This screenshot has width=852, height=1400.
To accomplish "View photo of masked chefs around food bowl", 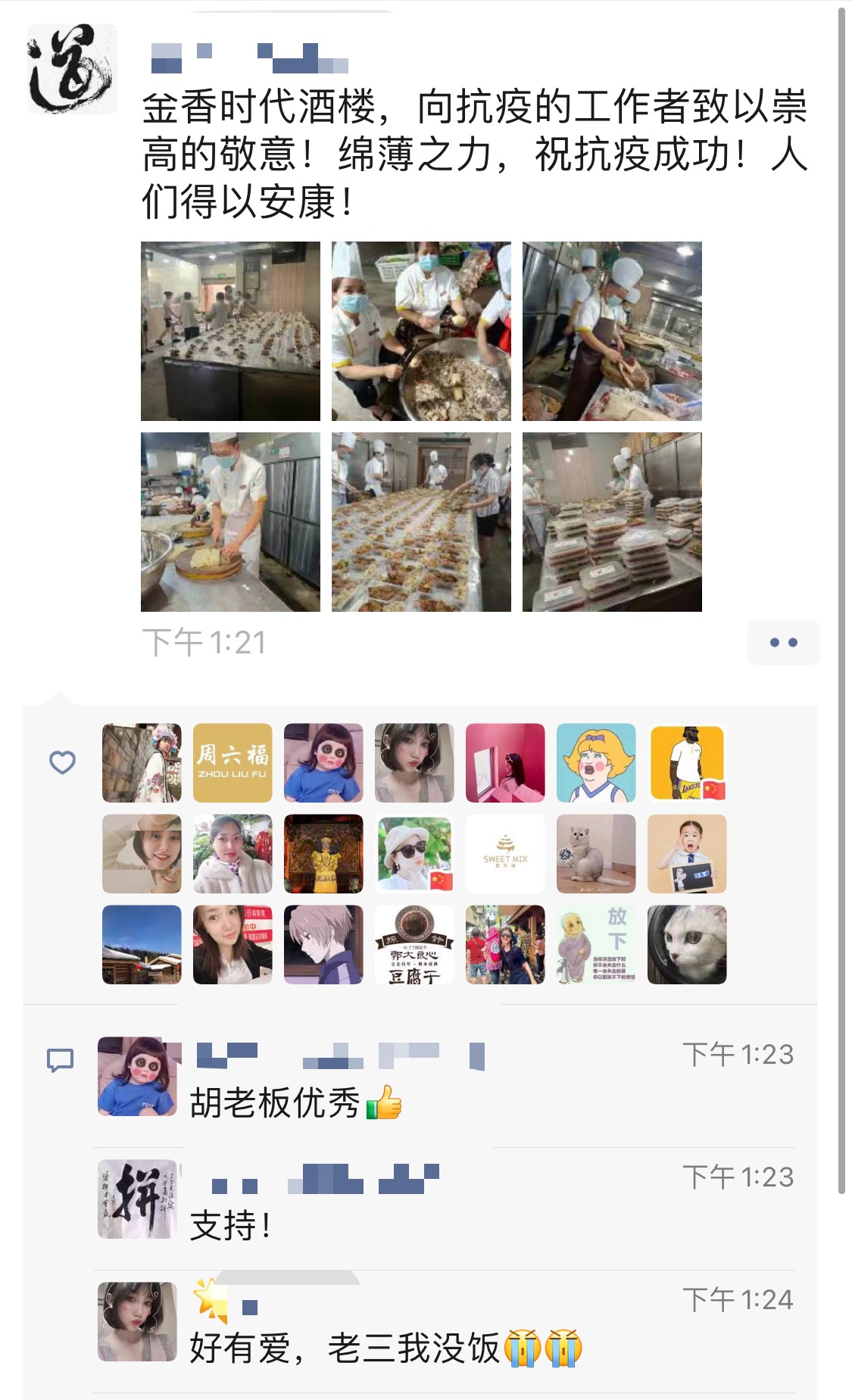I will click(421, 331).
